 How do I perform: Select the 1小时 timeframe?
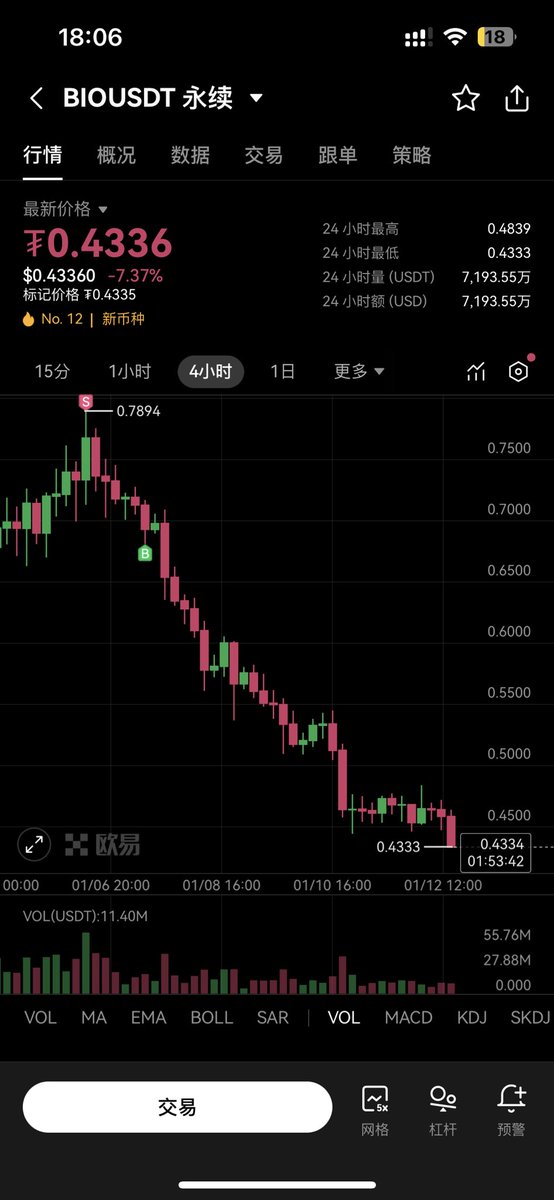point(130,372)
